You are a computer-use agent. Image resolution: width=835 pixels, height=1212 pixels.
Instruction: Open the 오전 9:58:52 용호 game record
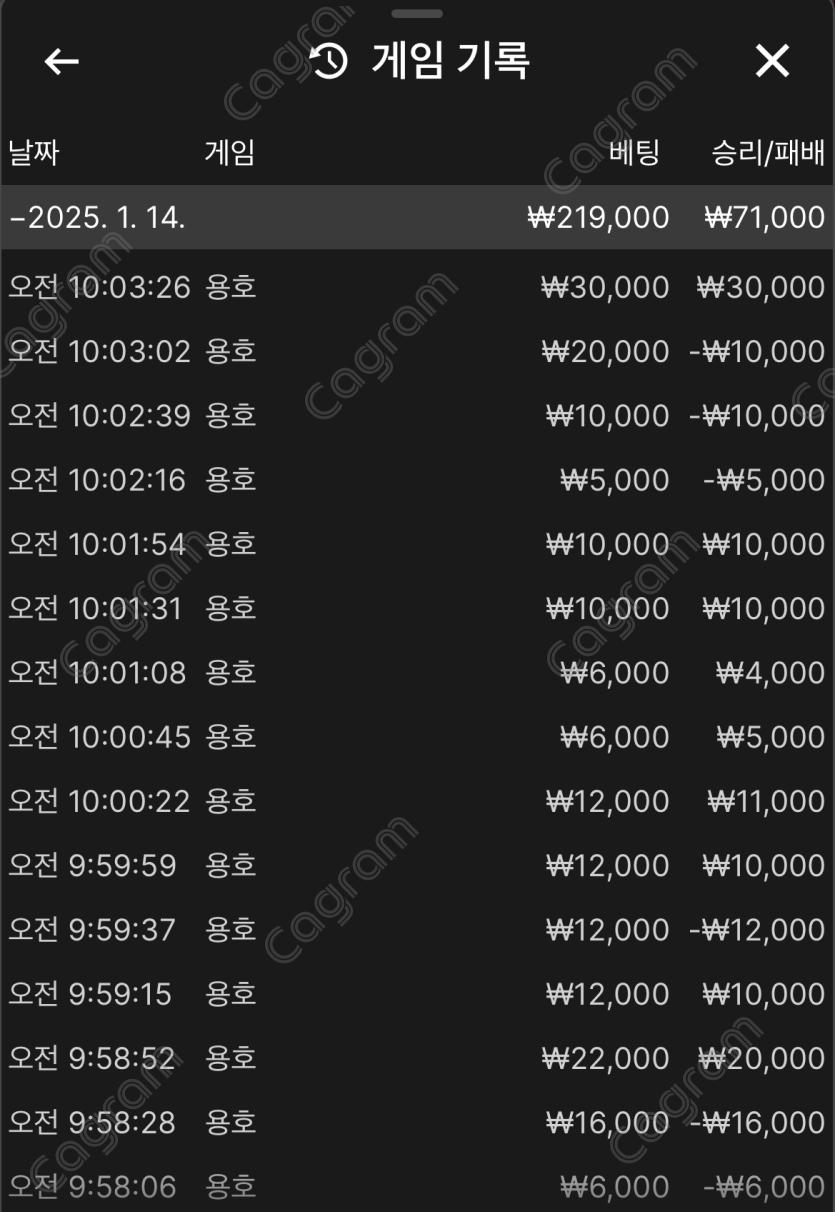(416, 1058)
